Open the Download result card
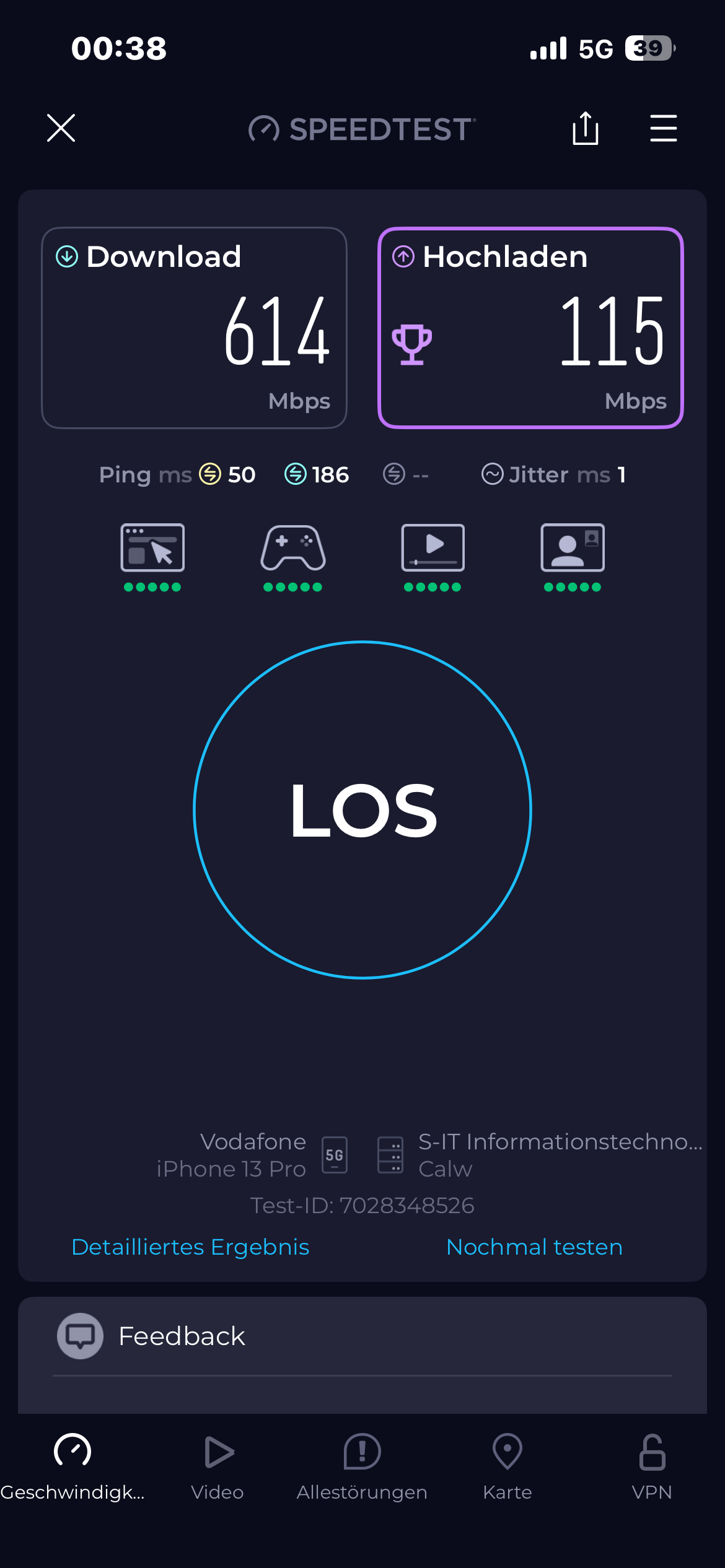The width and height of the screenshot is (725, 1568). coord(194,328)
